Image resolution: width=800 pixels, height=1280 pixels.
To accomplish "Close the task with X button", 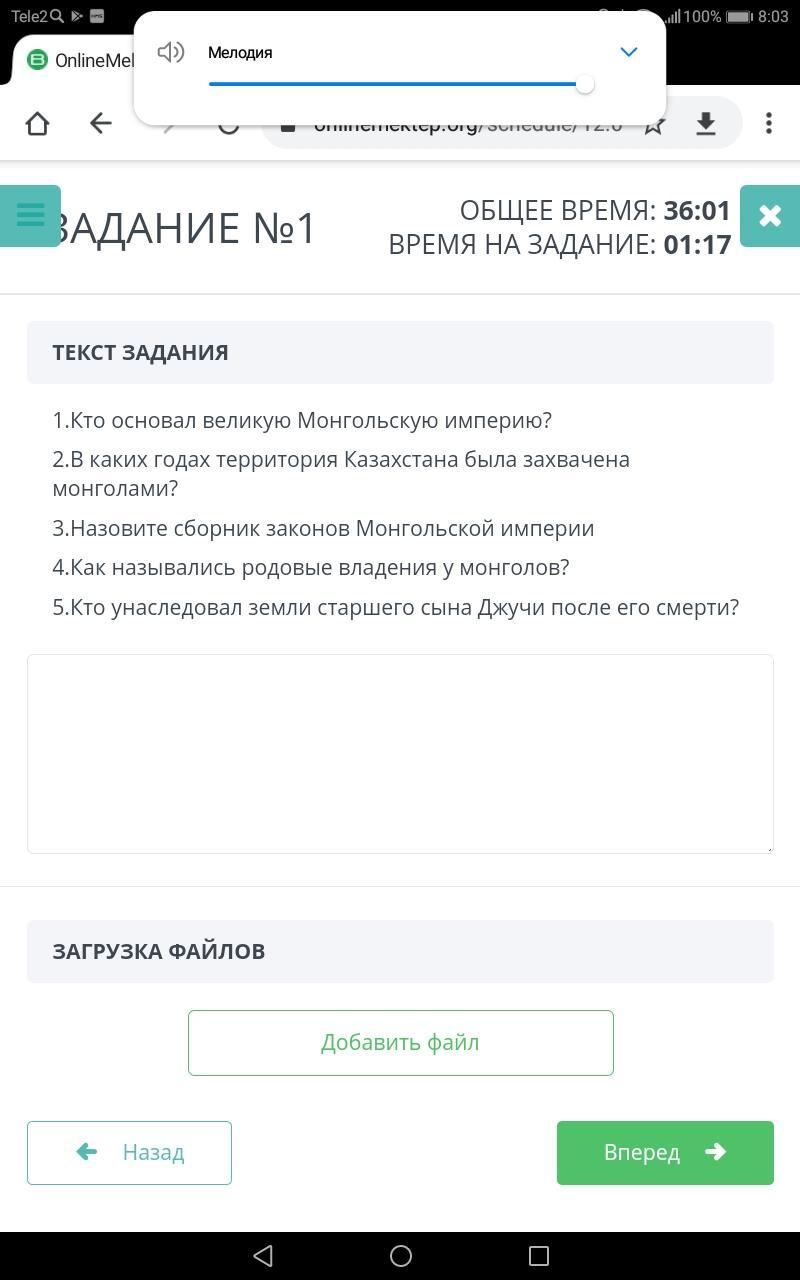I will (x=769, y=215).
